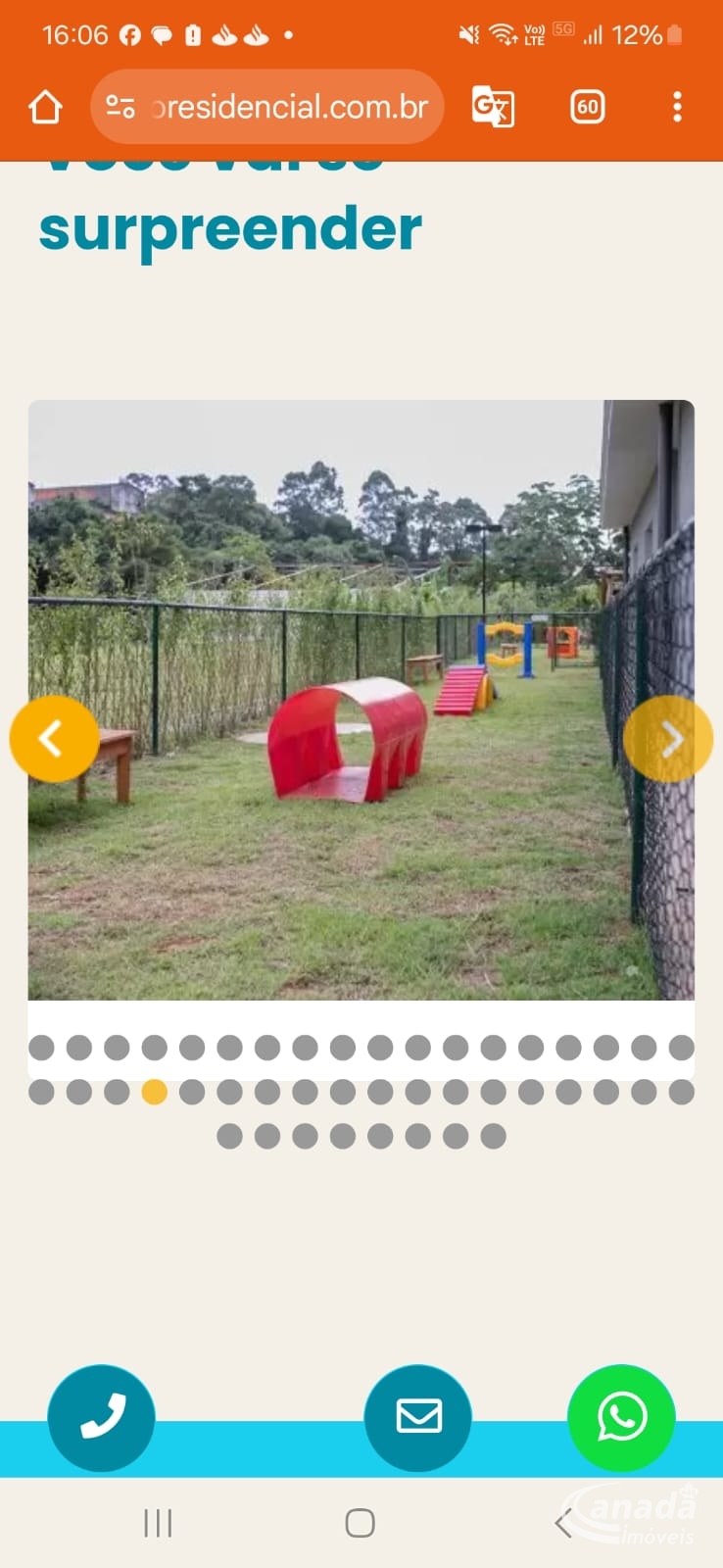Screen dimensions: 723x1568
Task: Open recent apps from the navigation bar
Action: pos(158,1523)
